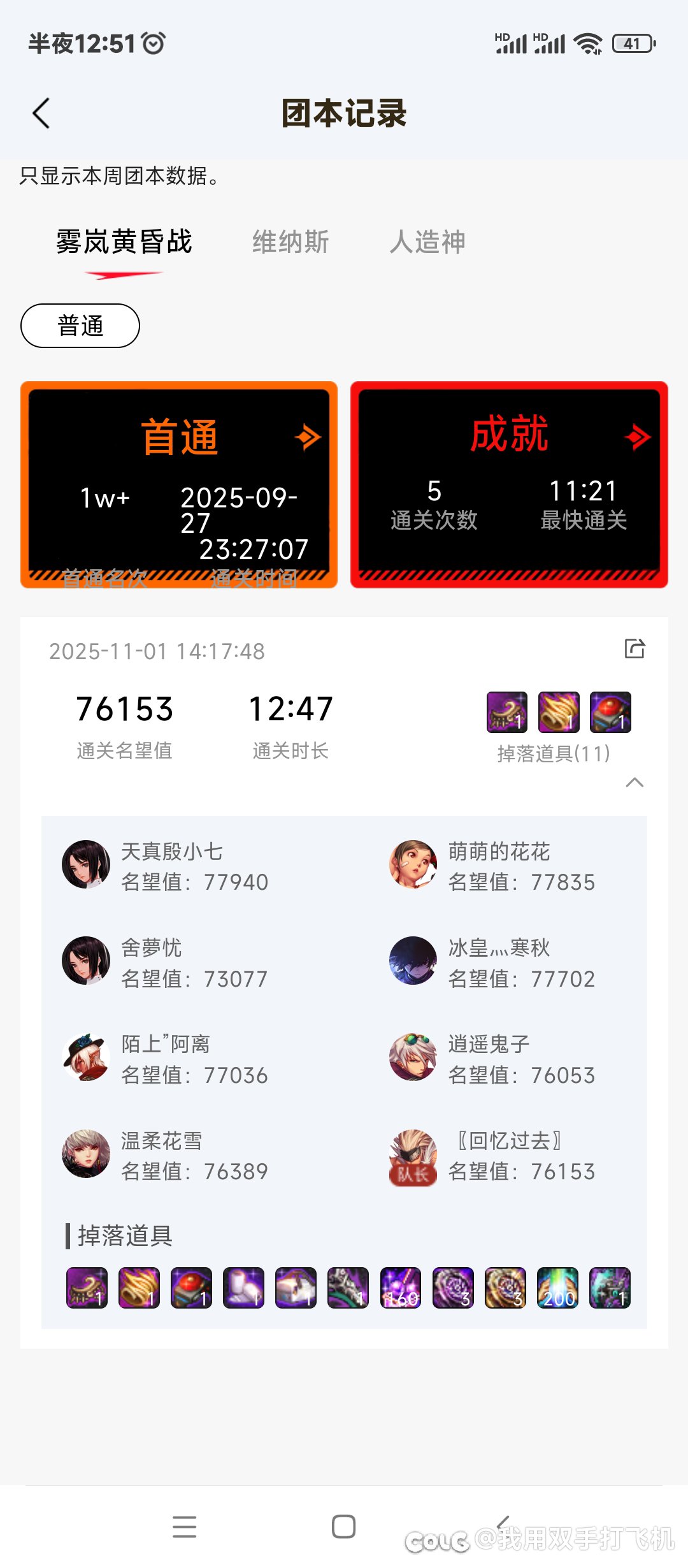This screenshot has width=688, height=1568.
Task: View player 冰皇灬寒秋's profile
Action: [413, 961]
